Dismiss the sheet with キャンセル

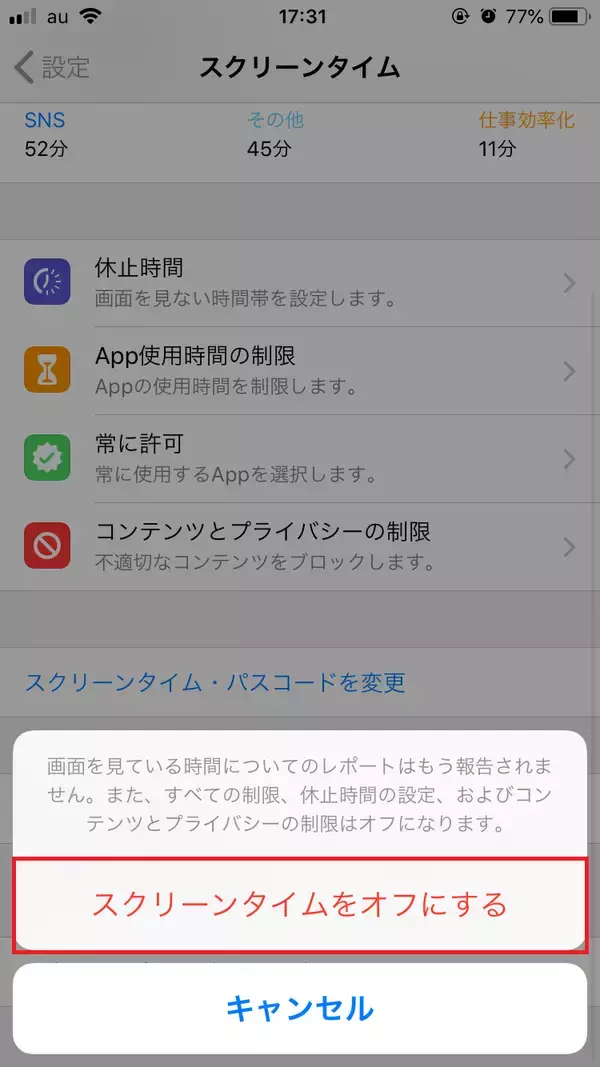point(300,1007)
